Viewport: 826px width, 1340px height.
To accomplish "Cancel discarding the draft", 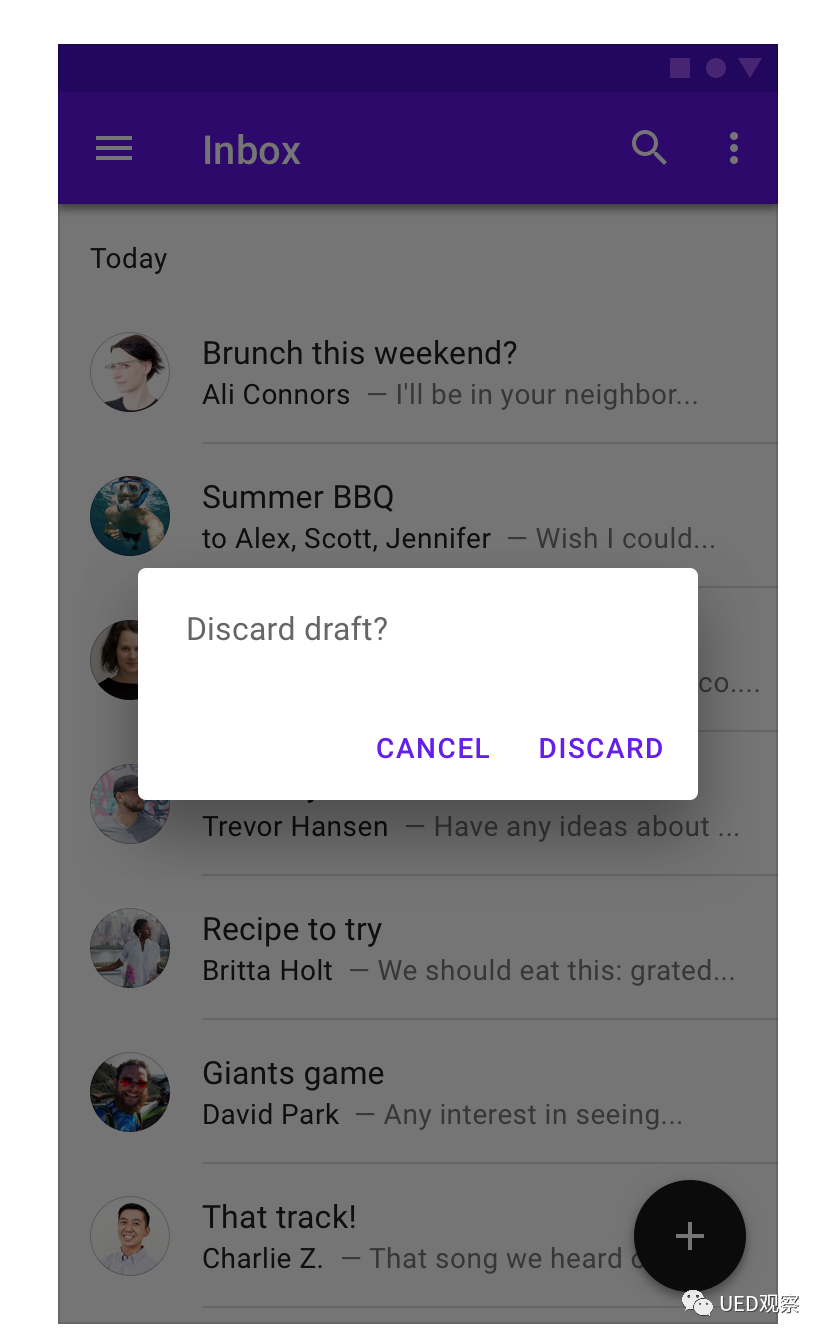I will (433, 748).
